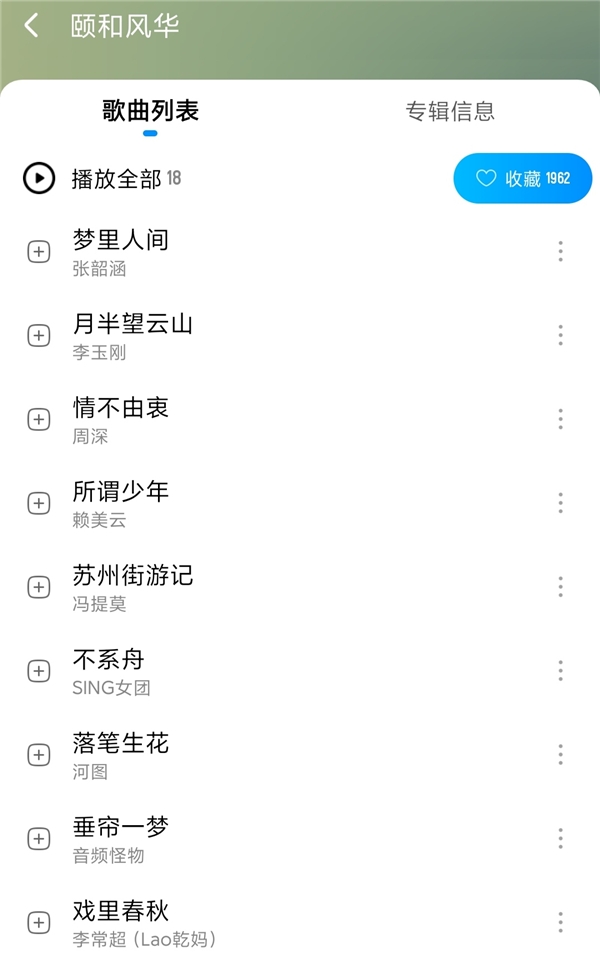Add 苏州街游记 to the playlist
The height and width of the screenshot is (966, 600).
coord(38,587)
